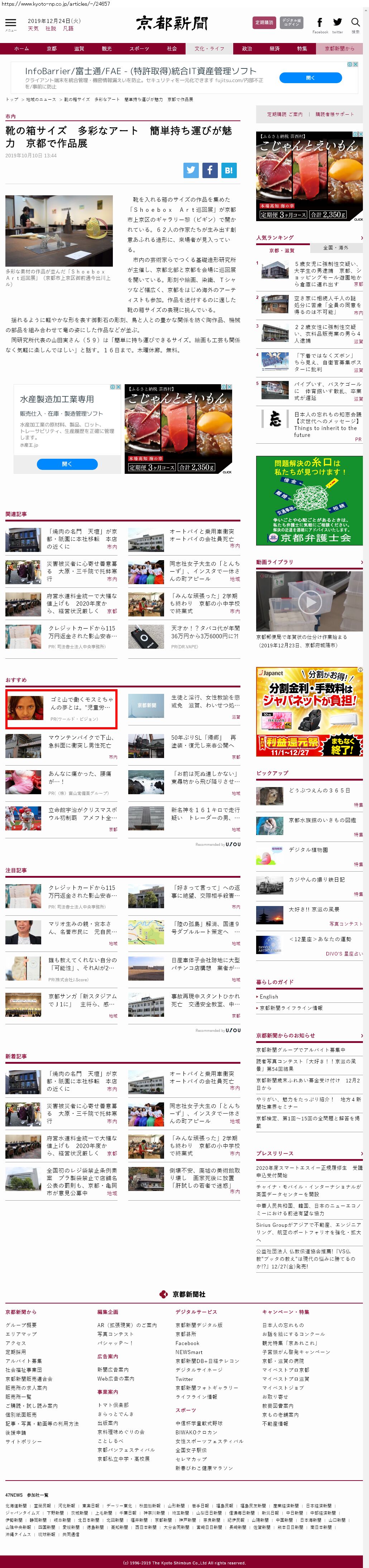The image size is (369, 1568).
Task: Share the article on Twitter
Action: [x=191, y=171]
